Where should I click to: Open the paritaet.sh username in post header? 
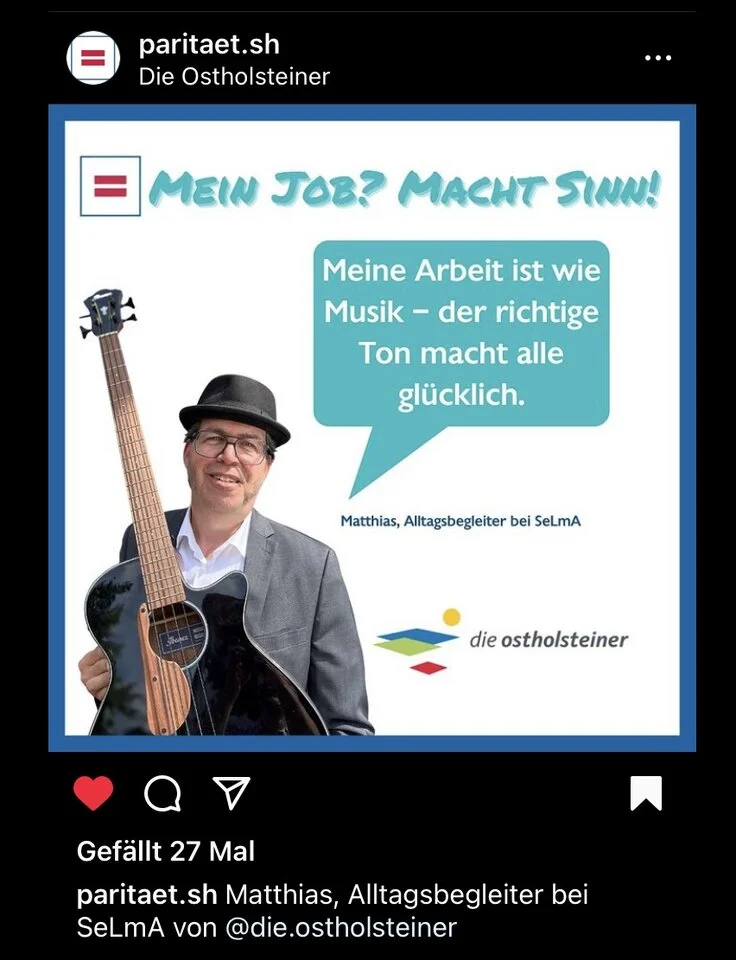coord(209,45)
